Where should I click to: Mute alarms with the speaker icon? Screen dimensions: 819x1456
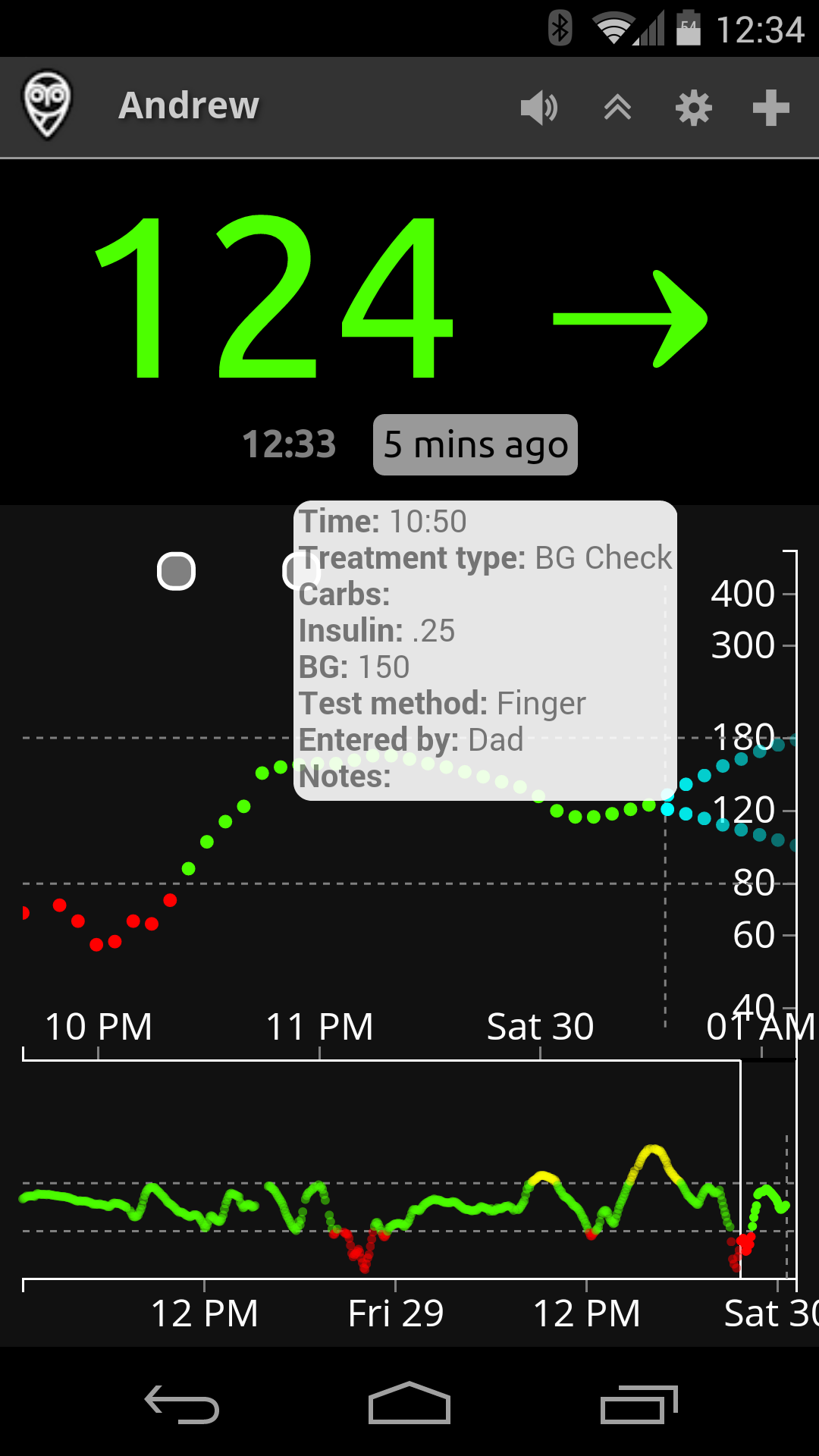(x=539, y=108)
